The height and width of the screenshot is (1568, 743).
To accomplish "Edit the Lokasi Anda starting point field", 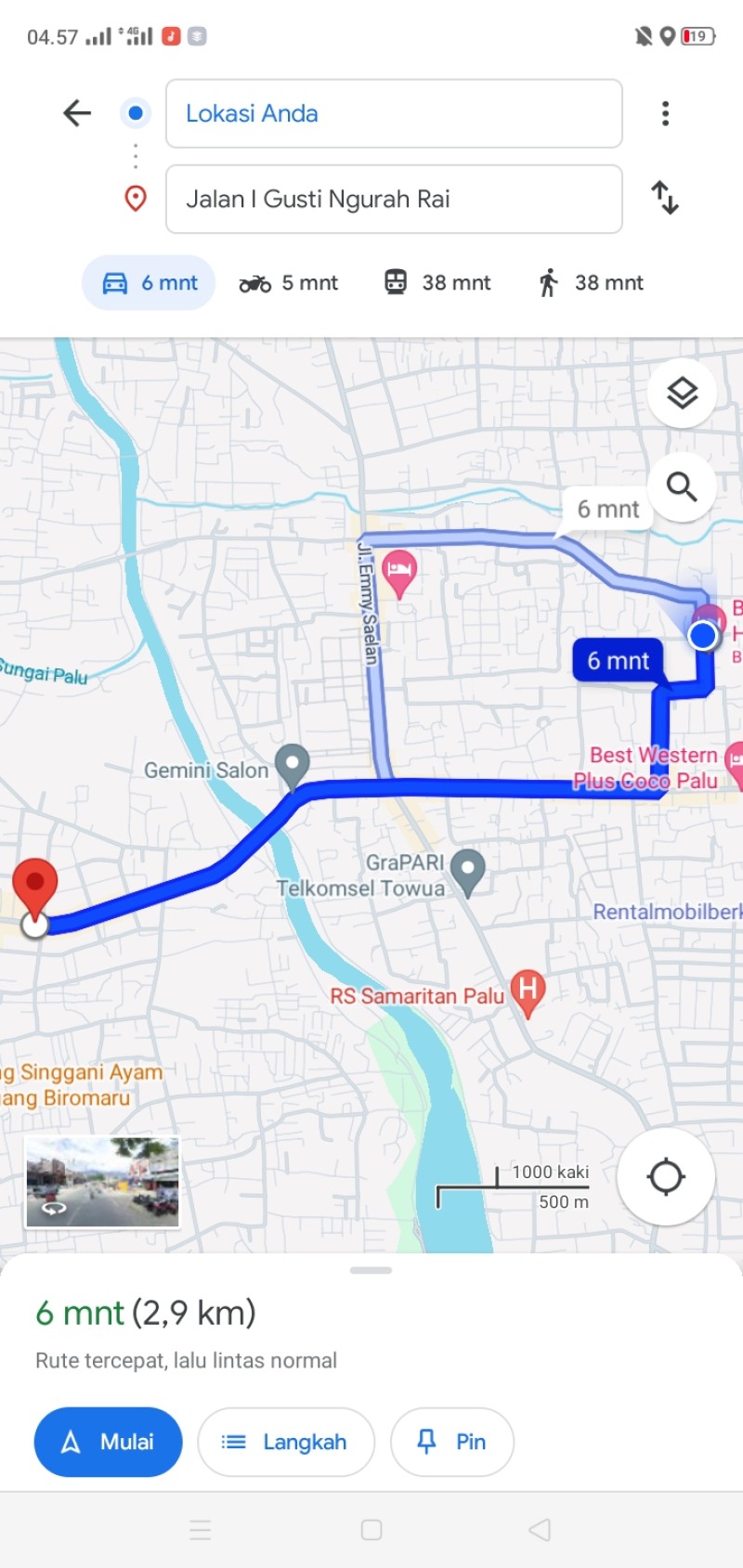I will pos(394,113).
